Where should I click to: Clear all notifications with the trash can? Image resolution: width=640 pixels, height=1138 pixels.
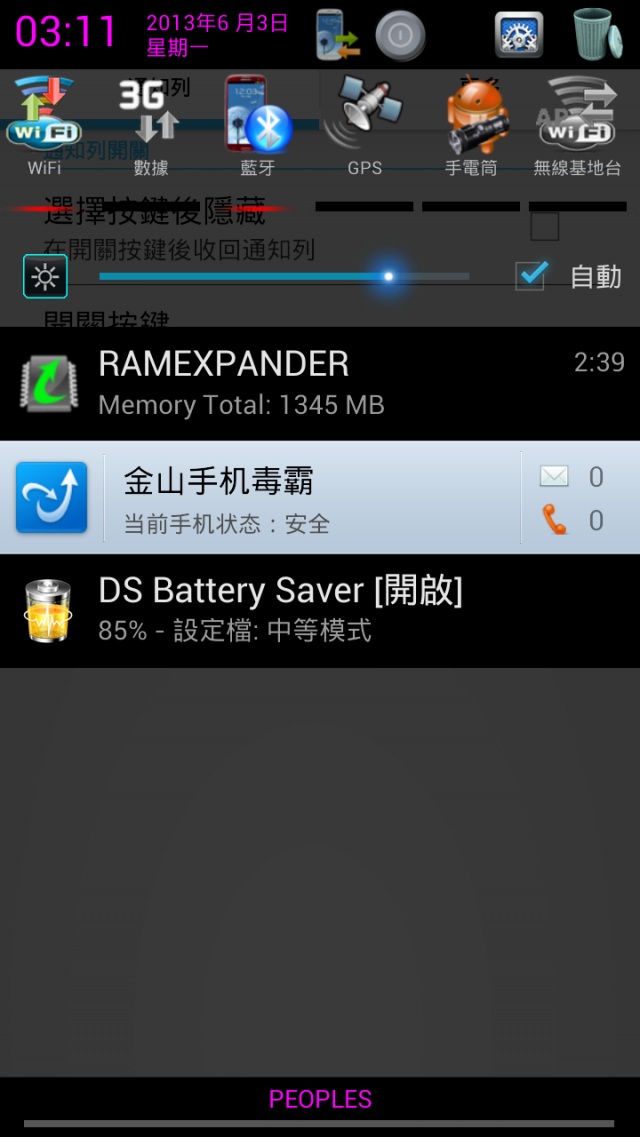598,34
